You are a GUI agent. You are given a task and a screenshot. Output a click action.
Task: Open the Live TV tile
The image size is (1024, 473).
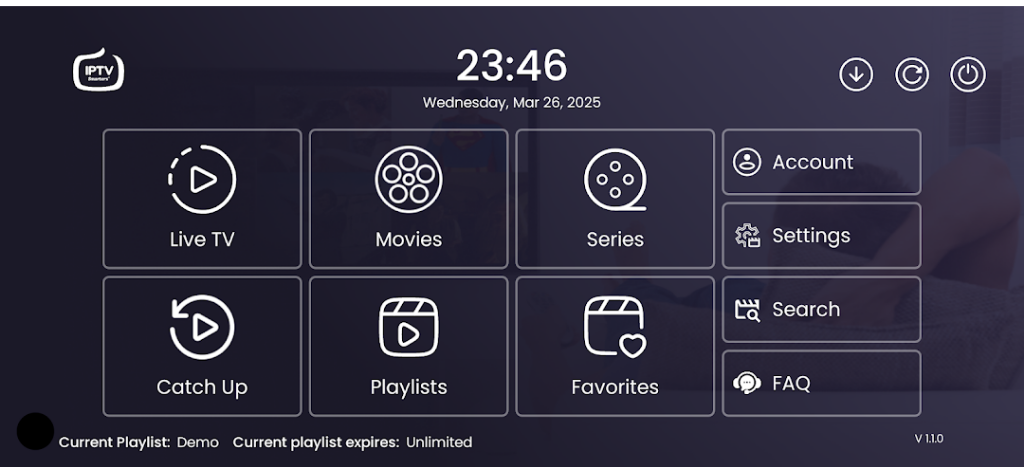(202, 199)
